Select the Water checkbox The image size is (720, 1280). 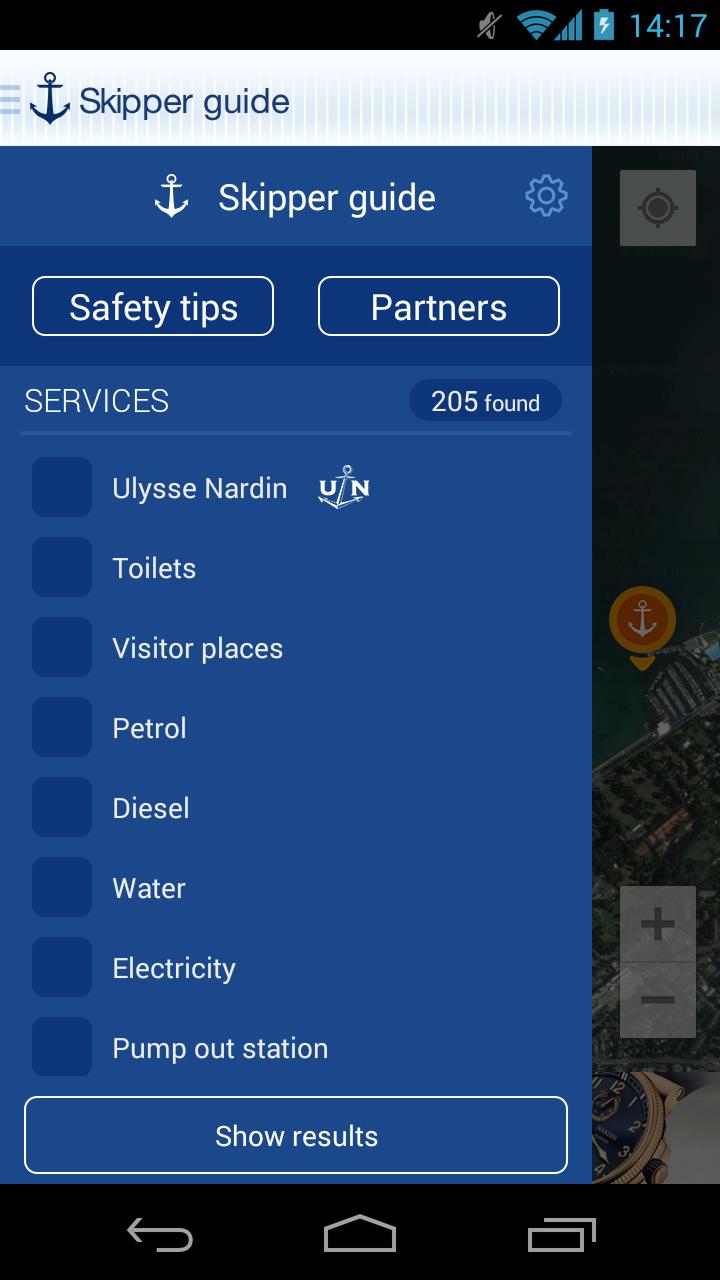(62, 888)
